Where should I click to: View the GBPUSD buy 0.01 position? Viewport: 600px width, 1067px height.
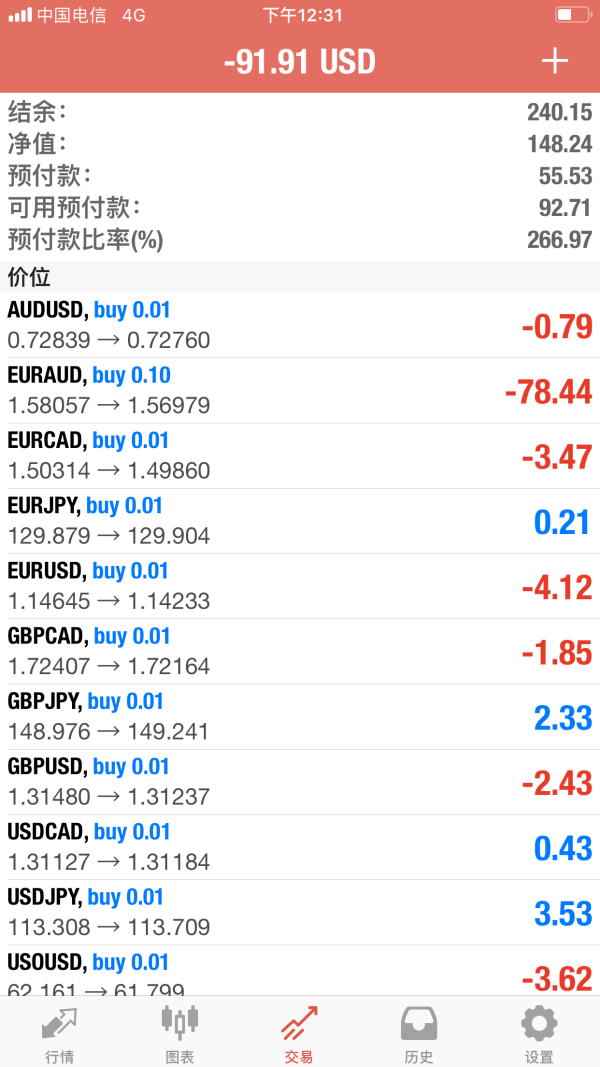(300, 782)
